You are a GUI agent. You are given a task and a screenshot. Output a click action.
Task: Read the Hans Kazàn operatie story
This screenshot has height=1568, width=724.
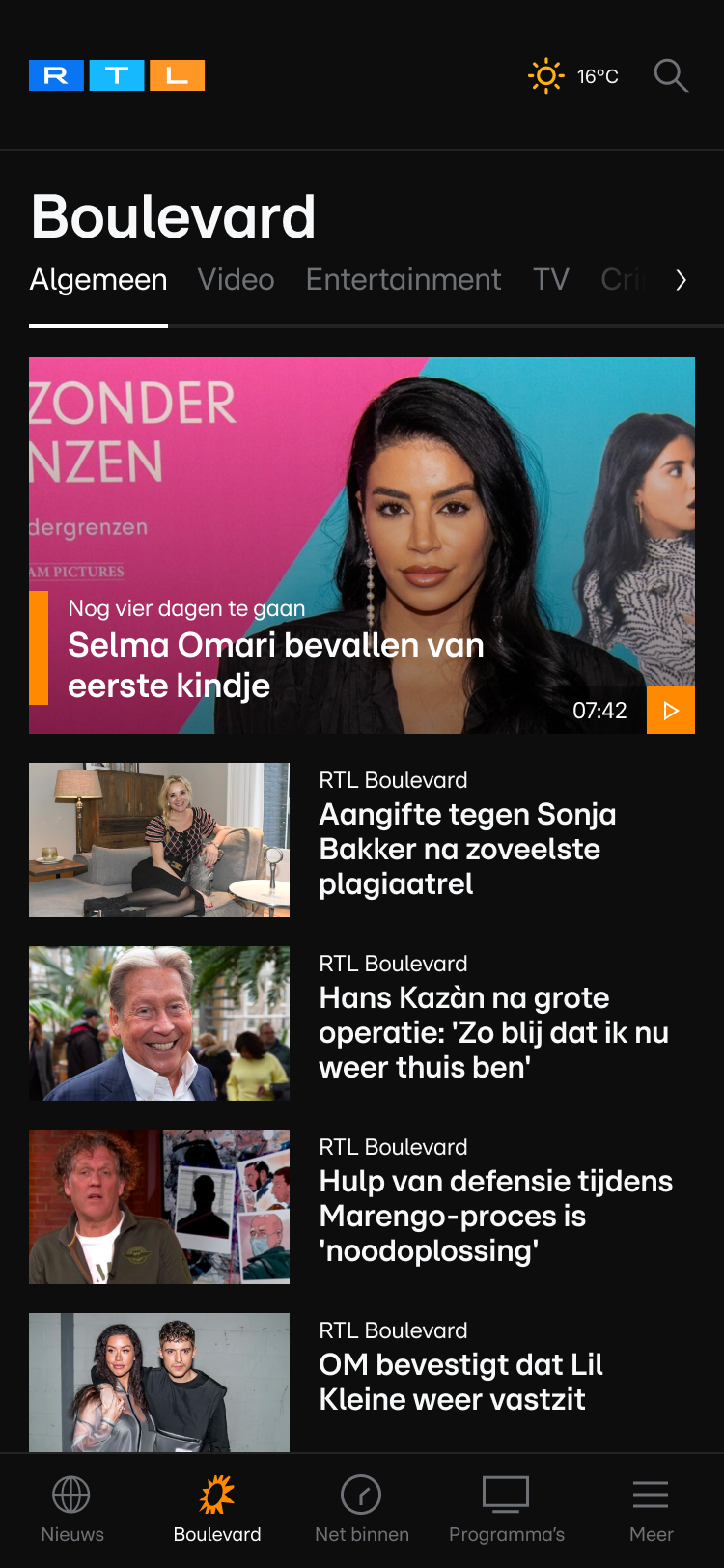493,1032
